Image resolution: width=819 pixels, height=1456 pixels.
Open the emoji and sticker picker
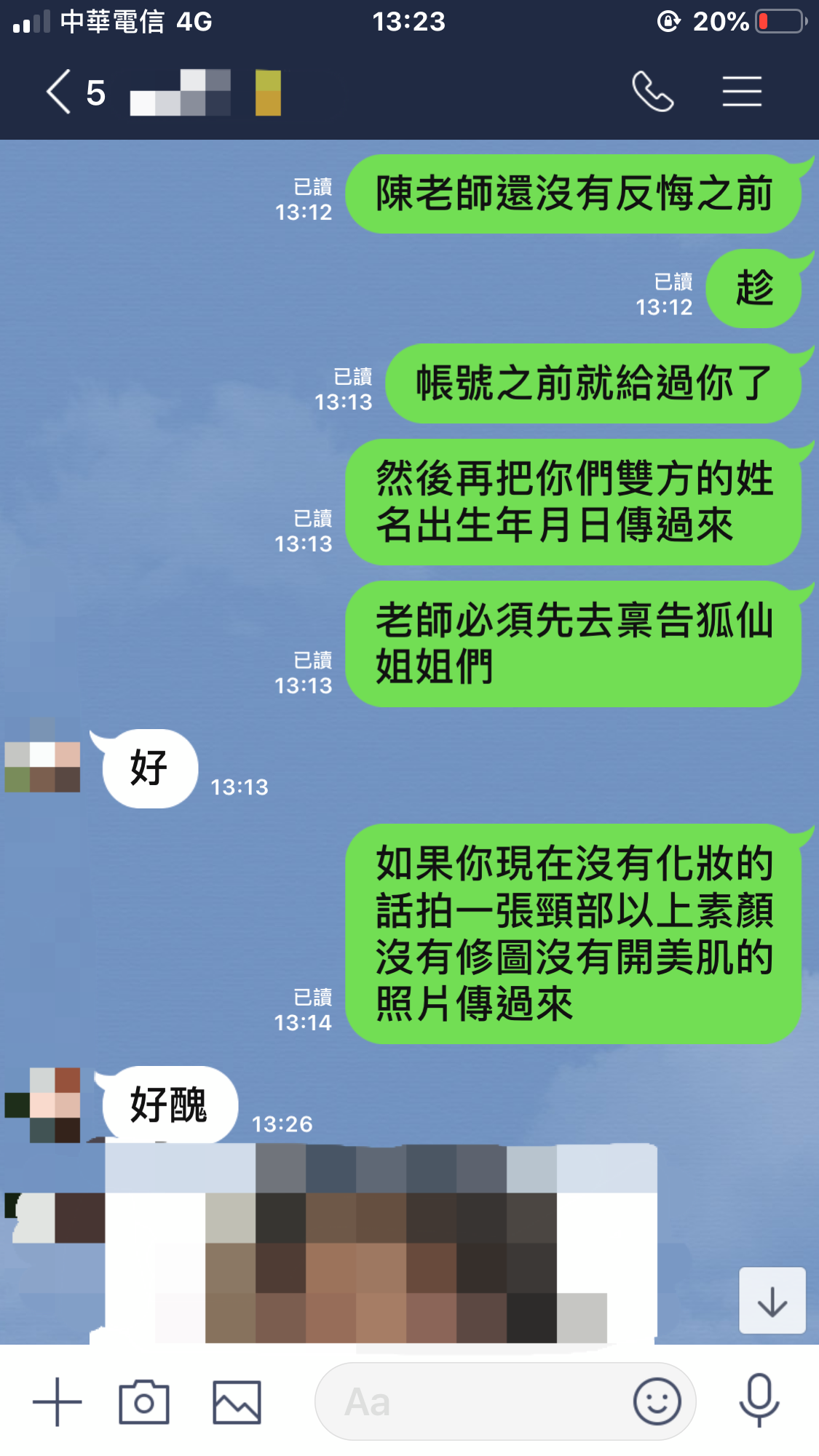coord(657,1401)
